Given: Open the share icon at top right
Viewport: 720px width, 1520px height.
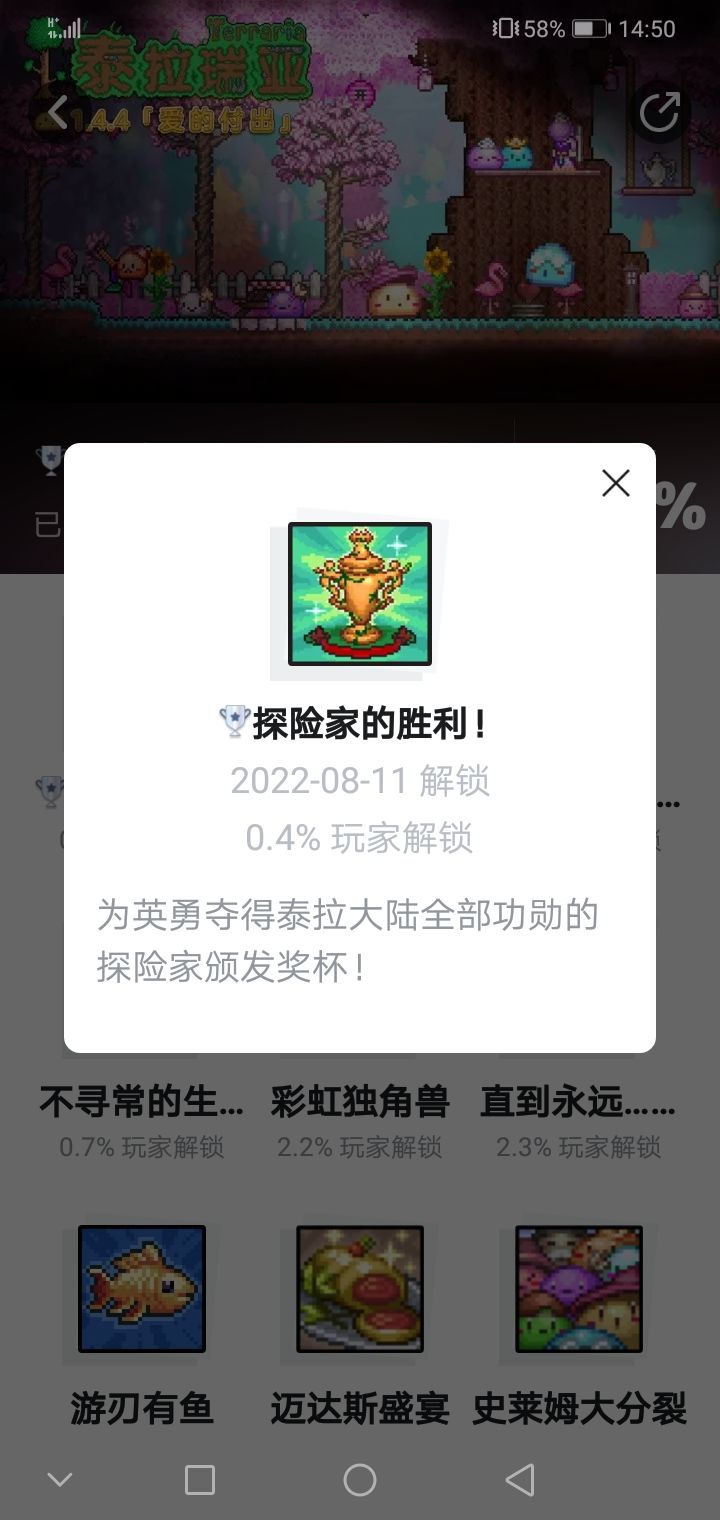Looking at the screenshot, I should coord(660,113).
